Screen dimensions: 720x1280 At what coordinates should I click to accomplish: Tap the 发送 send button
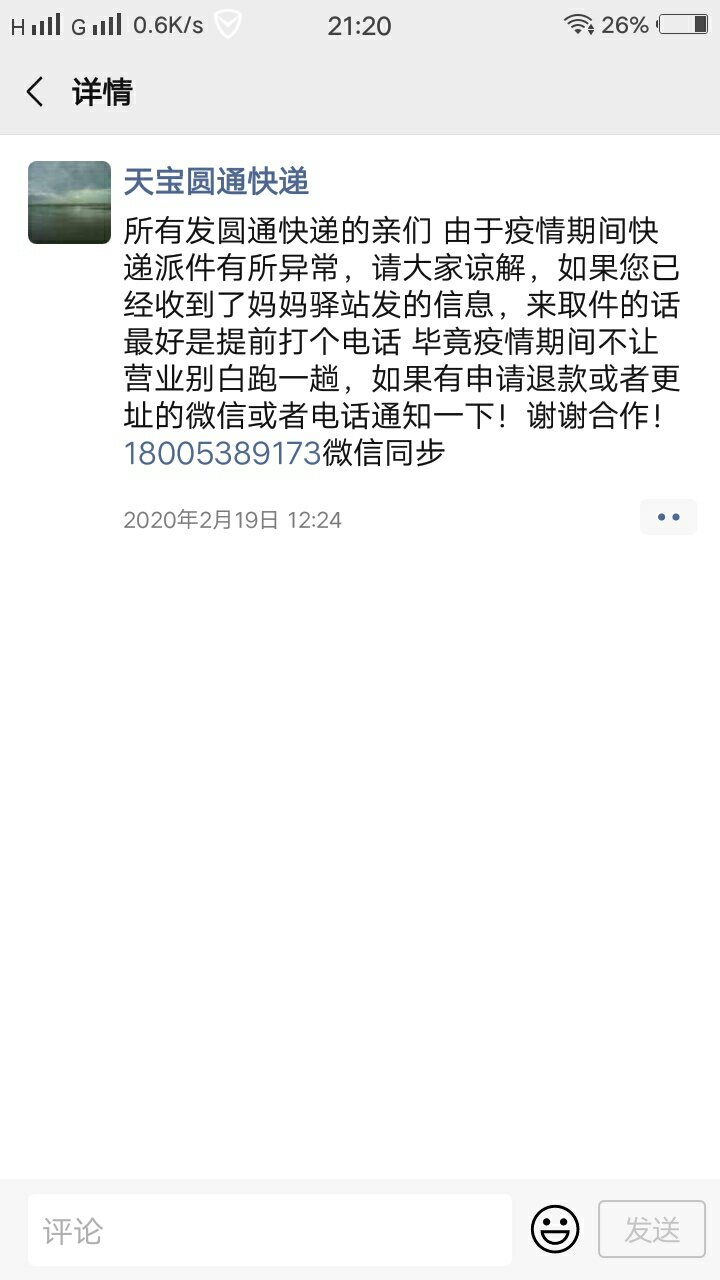coord(652,1229)
